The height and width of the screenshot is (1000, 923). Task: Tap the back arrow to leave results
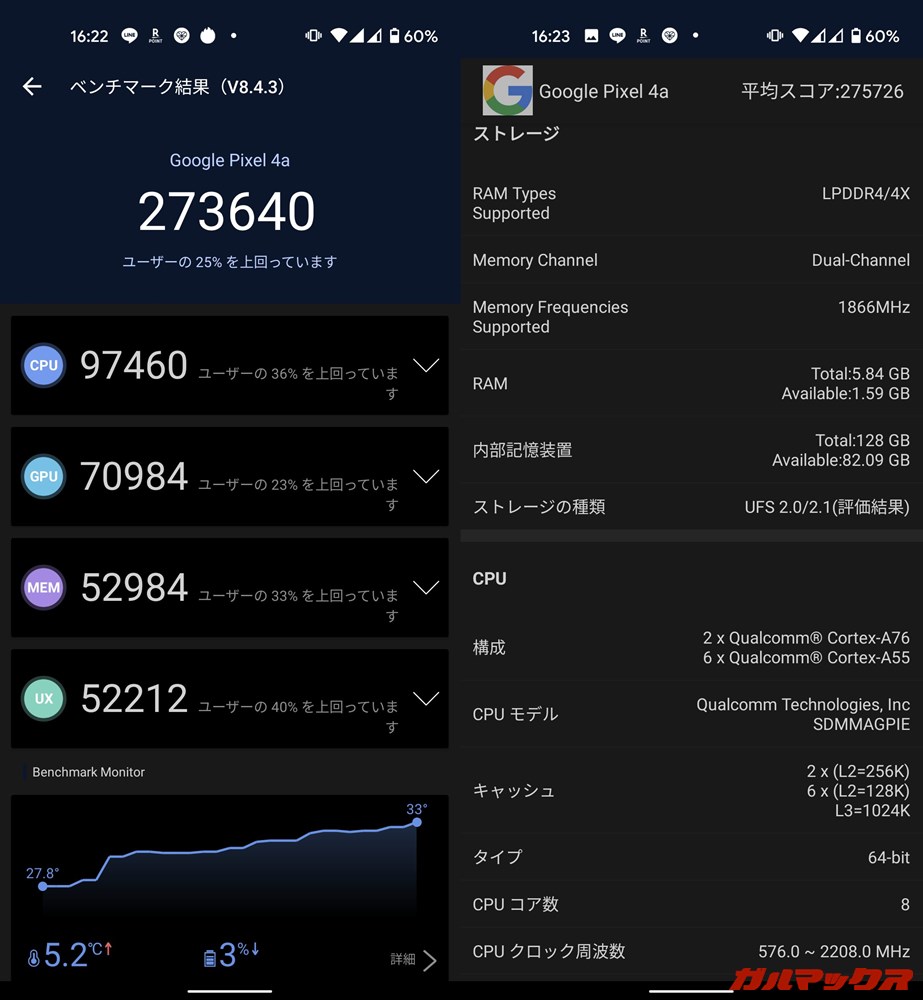click(31, 87)
